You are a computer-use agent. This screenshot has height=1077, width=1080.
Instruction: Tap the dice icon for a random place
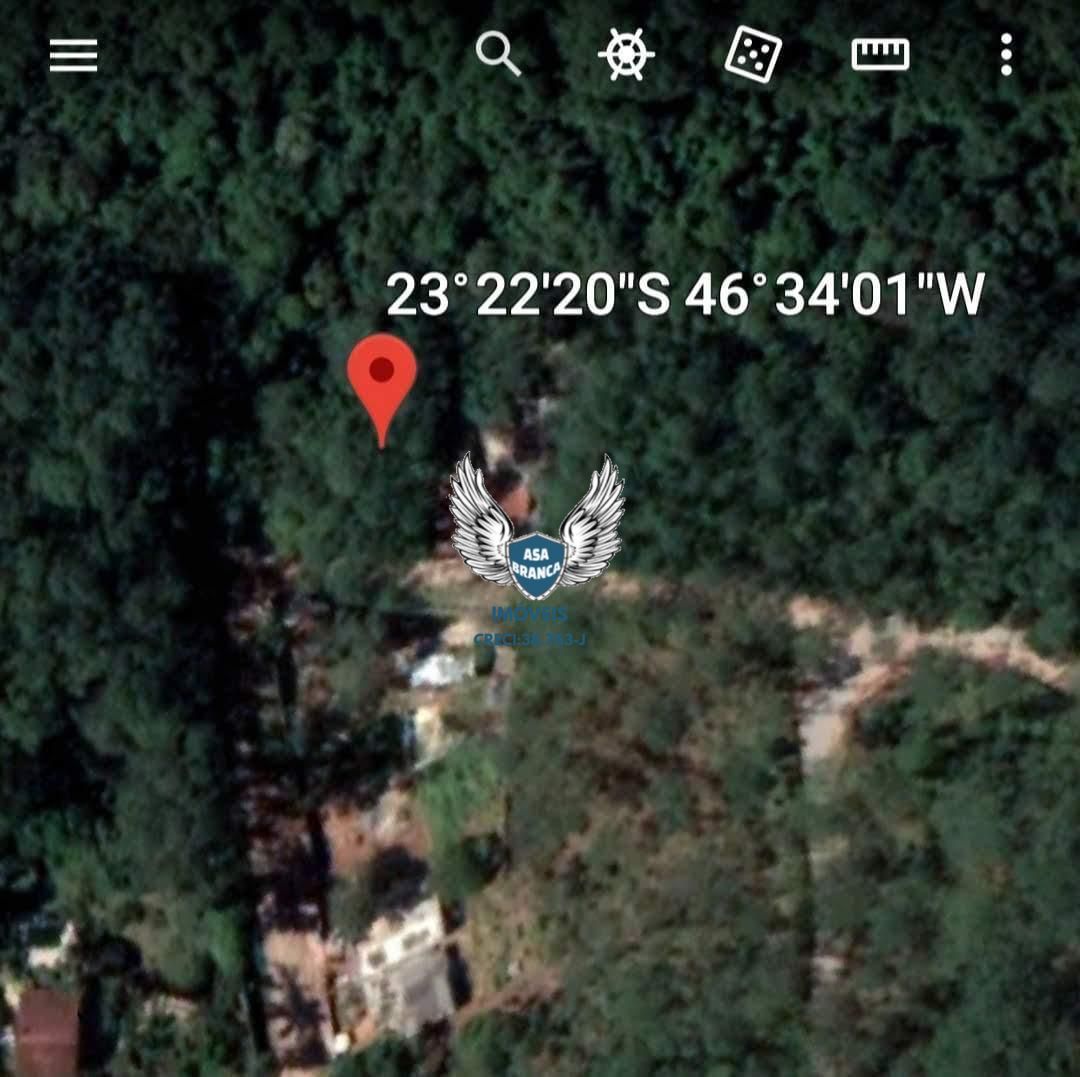(752, 54)
